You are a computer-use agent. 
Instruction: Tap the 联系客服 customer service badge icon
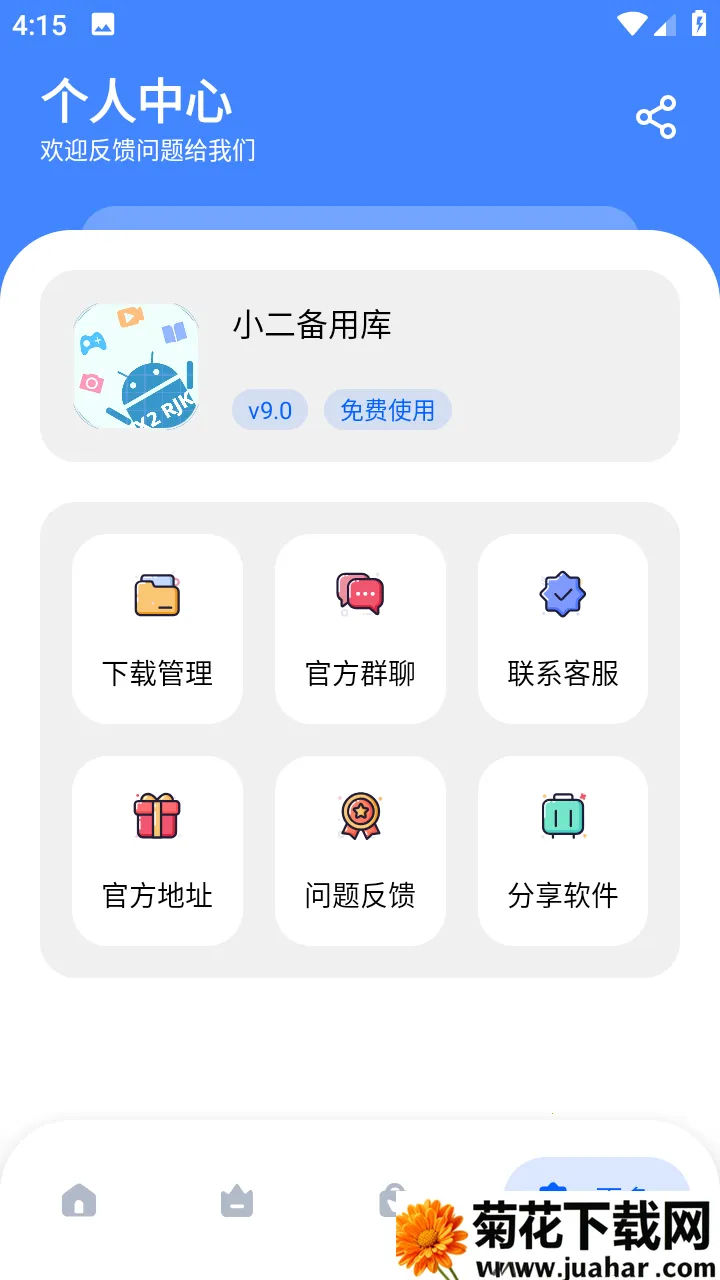tap(562, 594)
